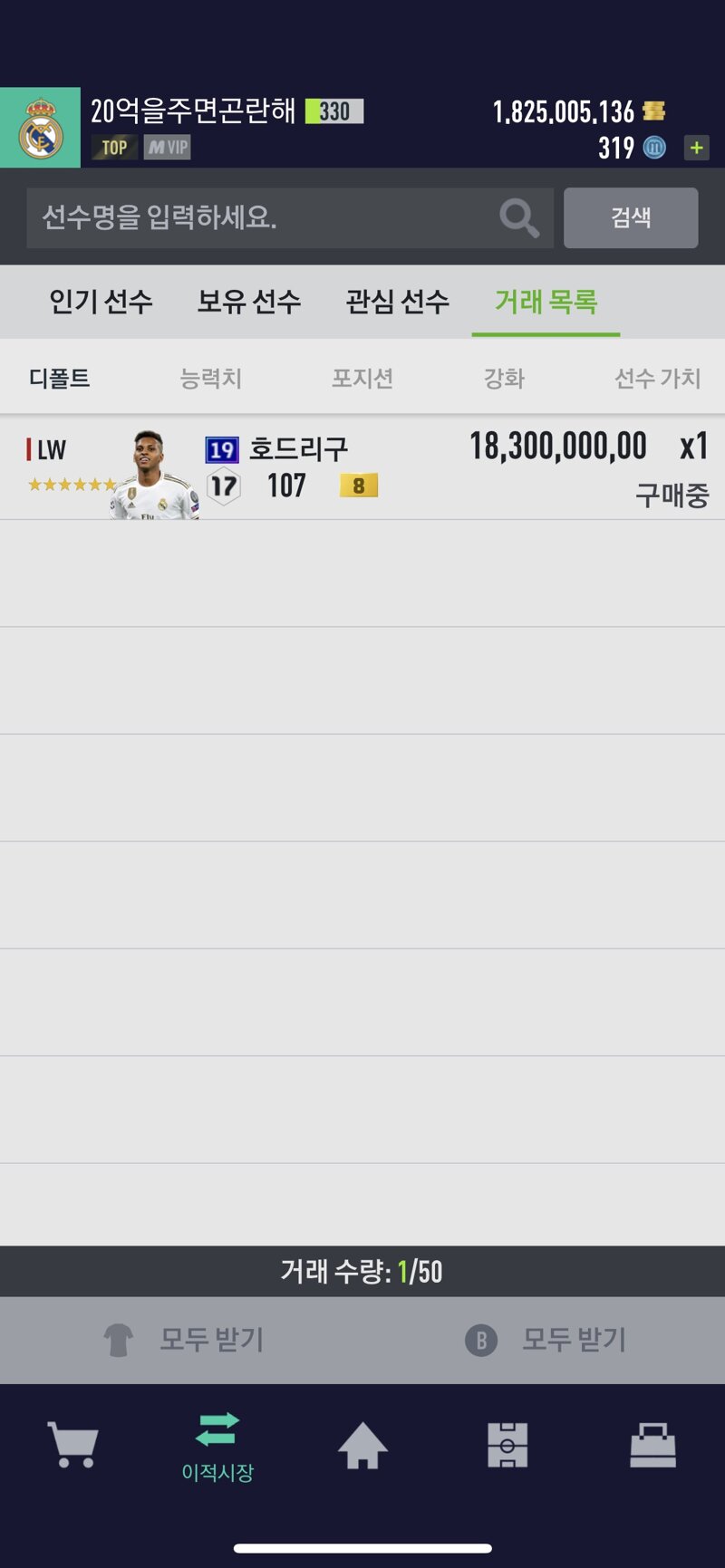Sort the list by 강화

pyautogui.click(x=504, y=378)
